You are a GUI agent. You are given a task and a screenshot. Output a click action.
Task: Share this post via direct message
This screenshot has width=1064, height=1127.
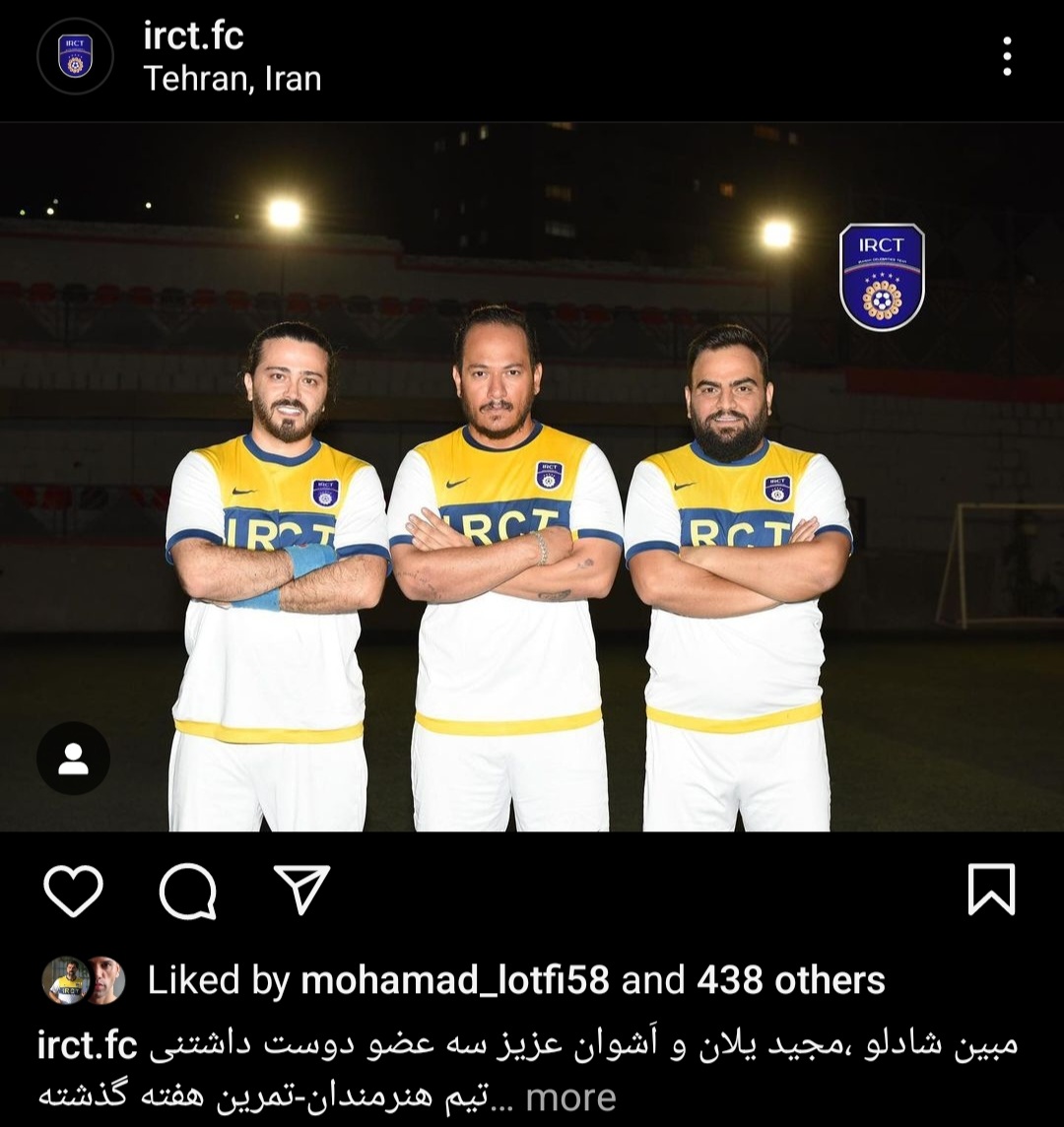coord(301,891)
